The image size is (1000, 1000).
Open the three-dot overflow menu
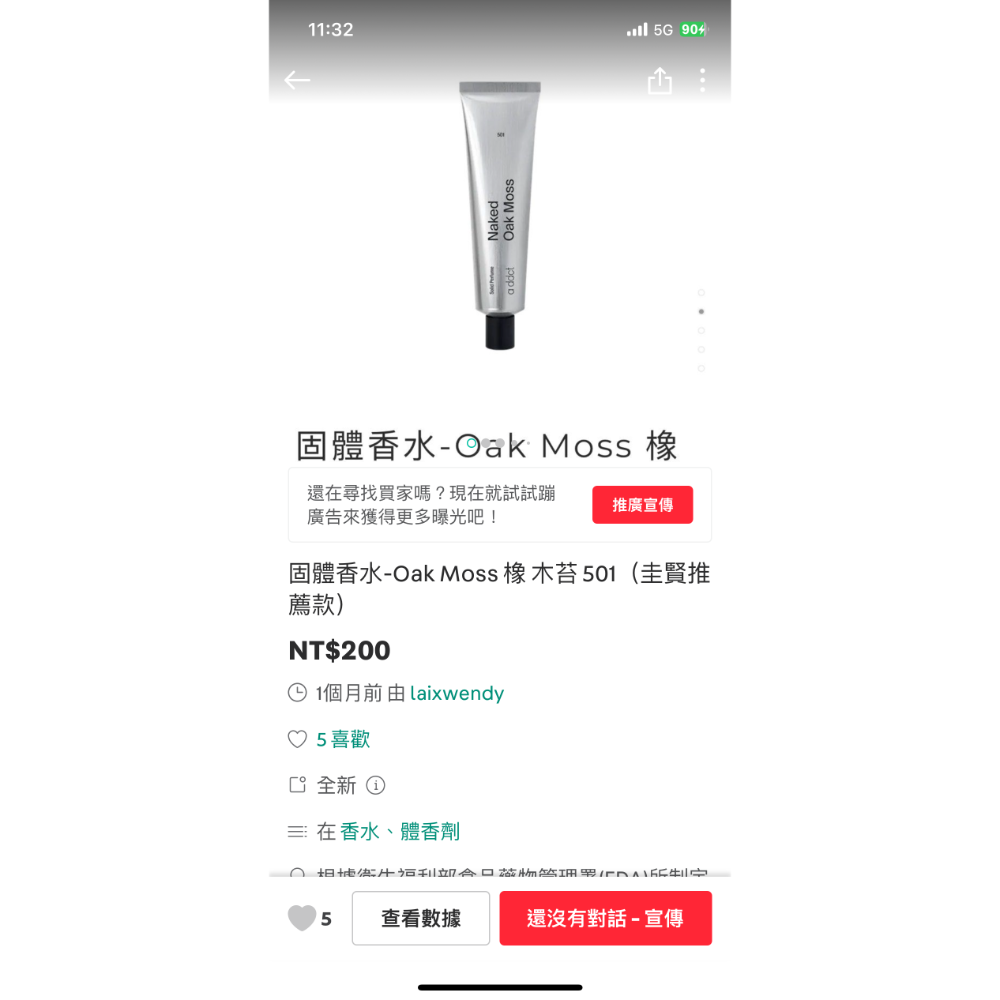point(703,80)
